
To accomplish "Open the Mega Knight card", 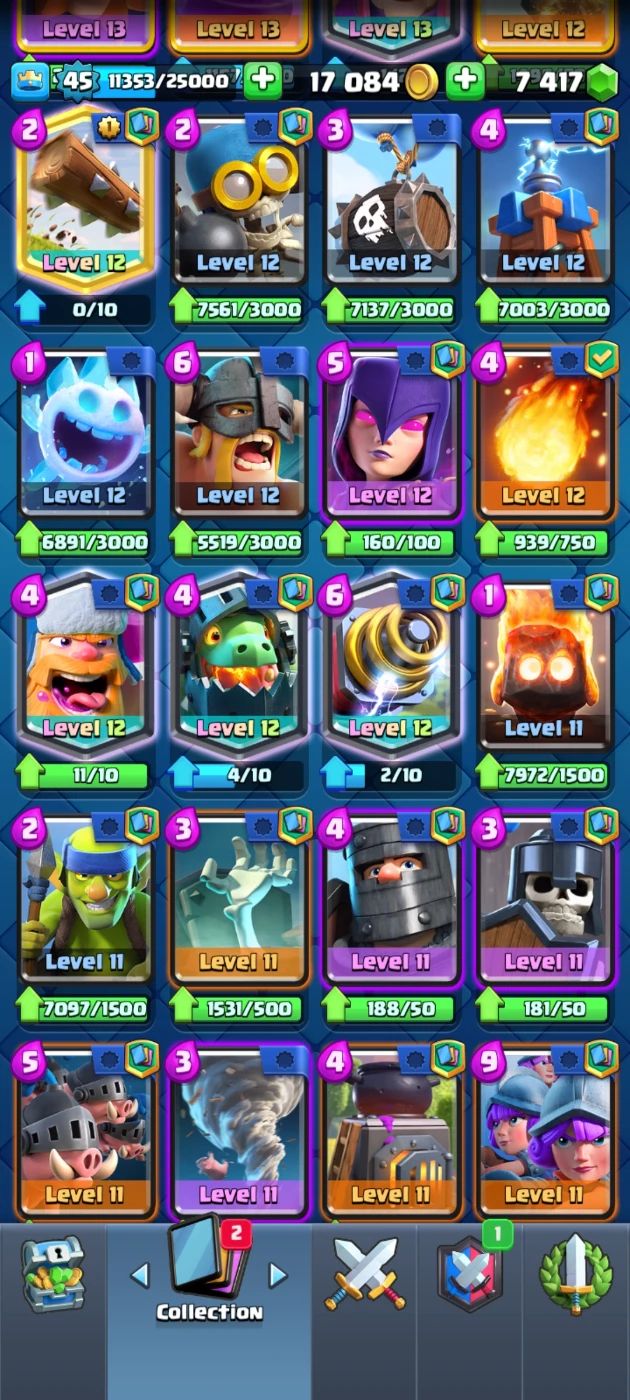I will click(x=391, y=900).
